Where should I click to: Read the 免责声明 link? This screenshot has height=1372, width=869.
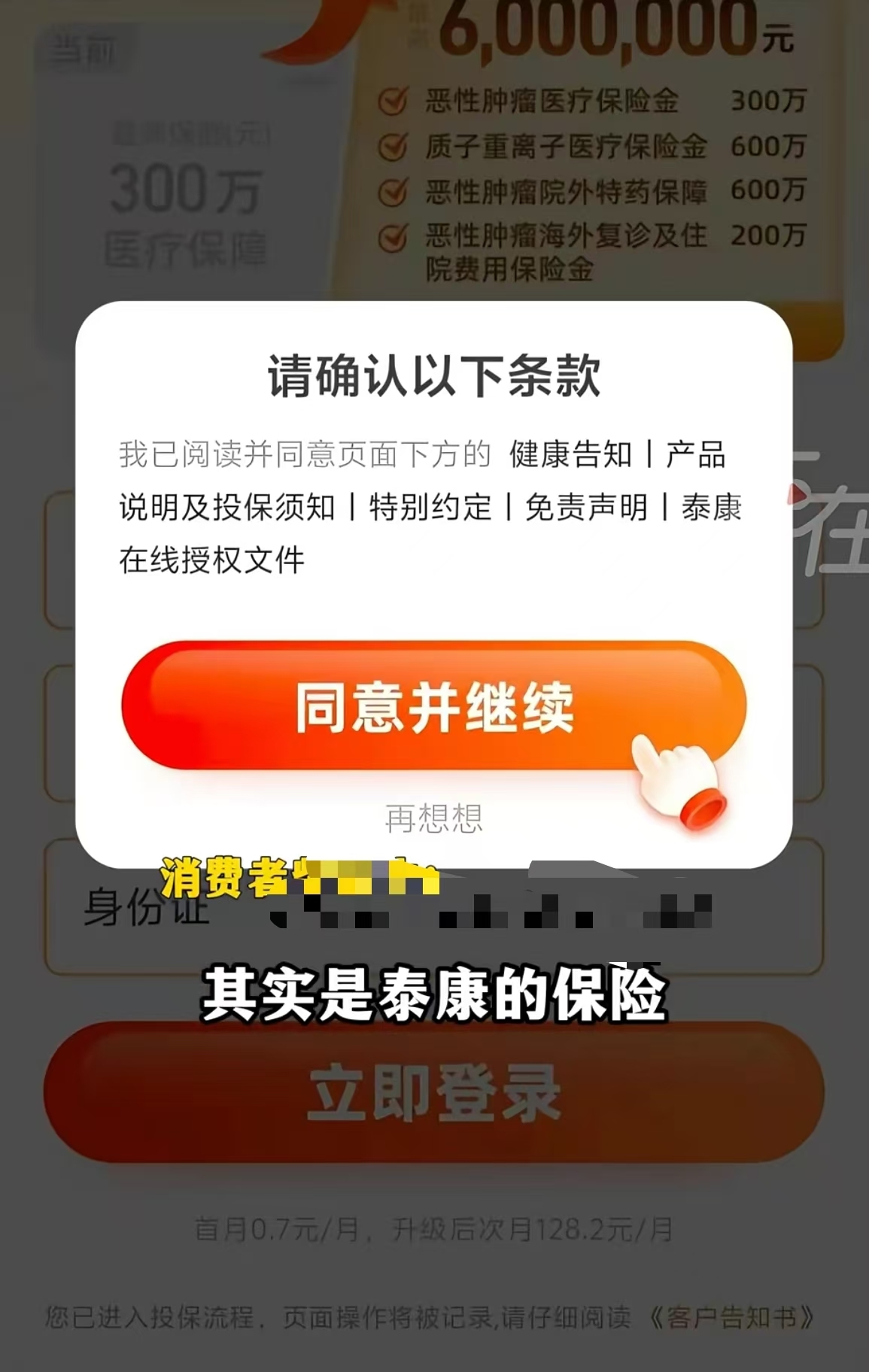[586, 508]
